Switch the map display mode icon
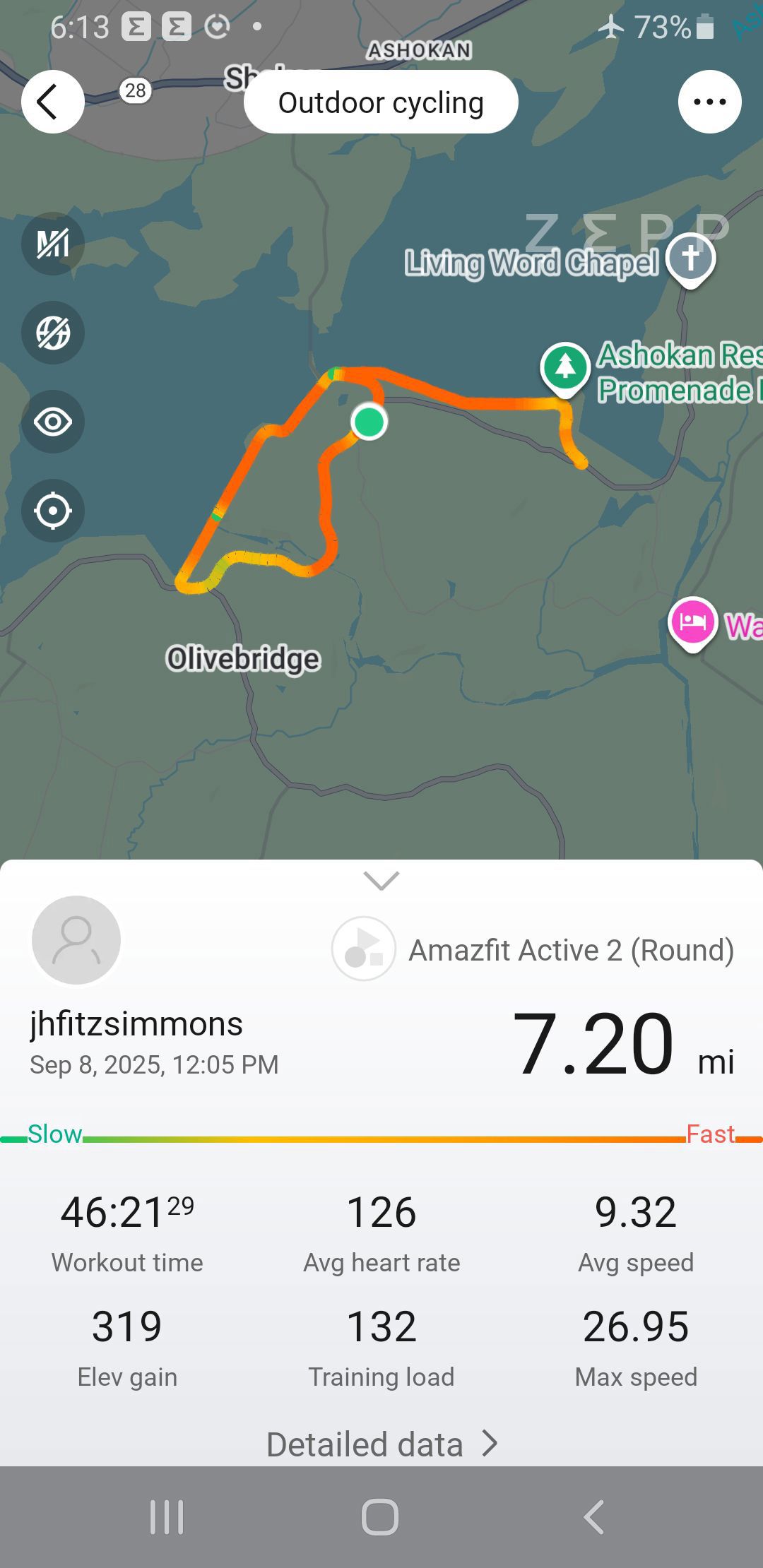 (x=53, y=333)
